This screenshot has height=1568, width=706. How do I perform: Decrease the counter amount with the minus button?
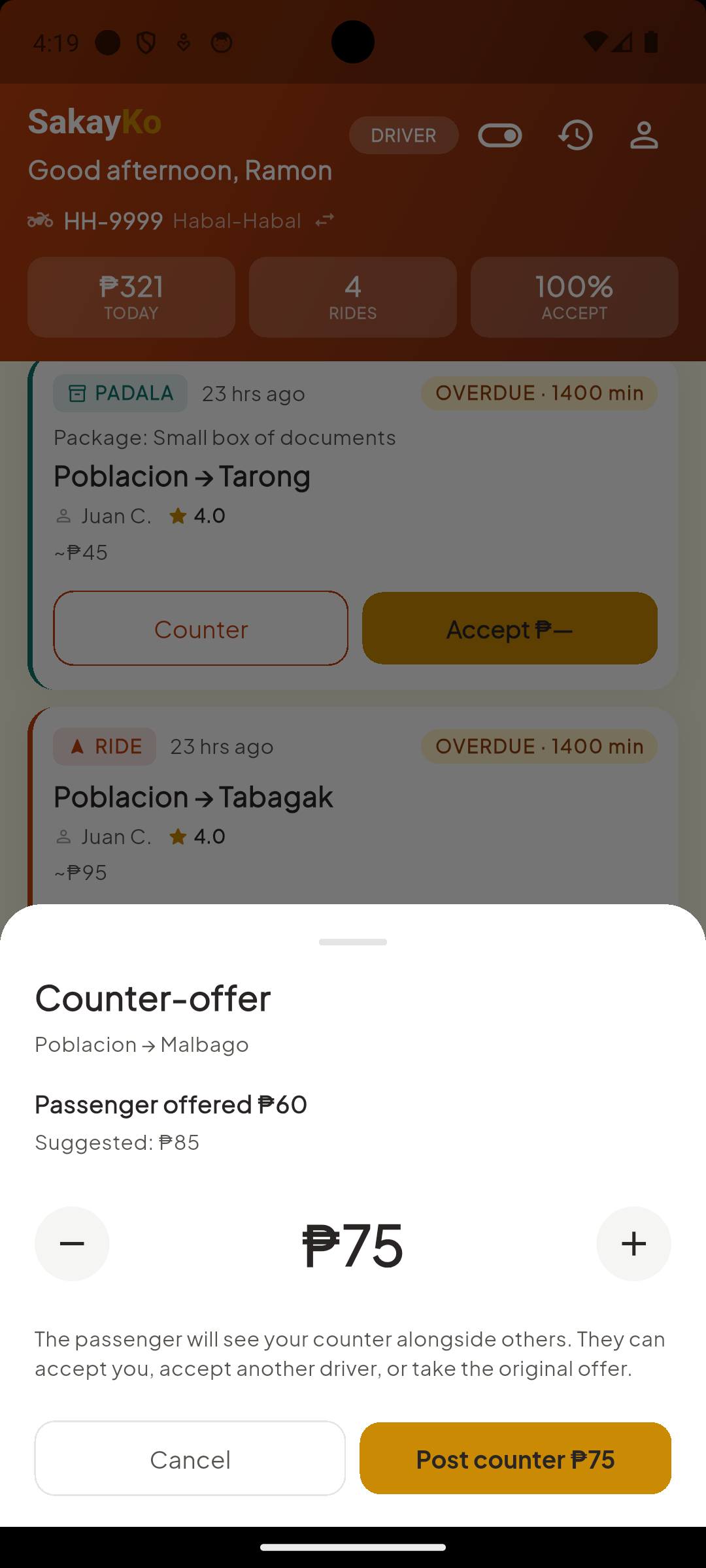[72, 1243]
